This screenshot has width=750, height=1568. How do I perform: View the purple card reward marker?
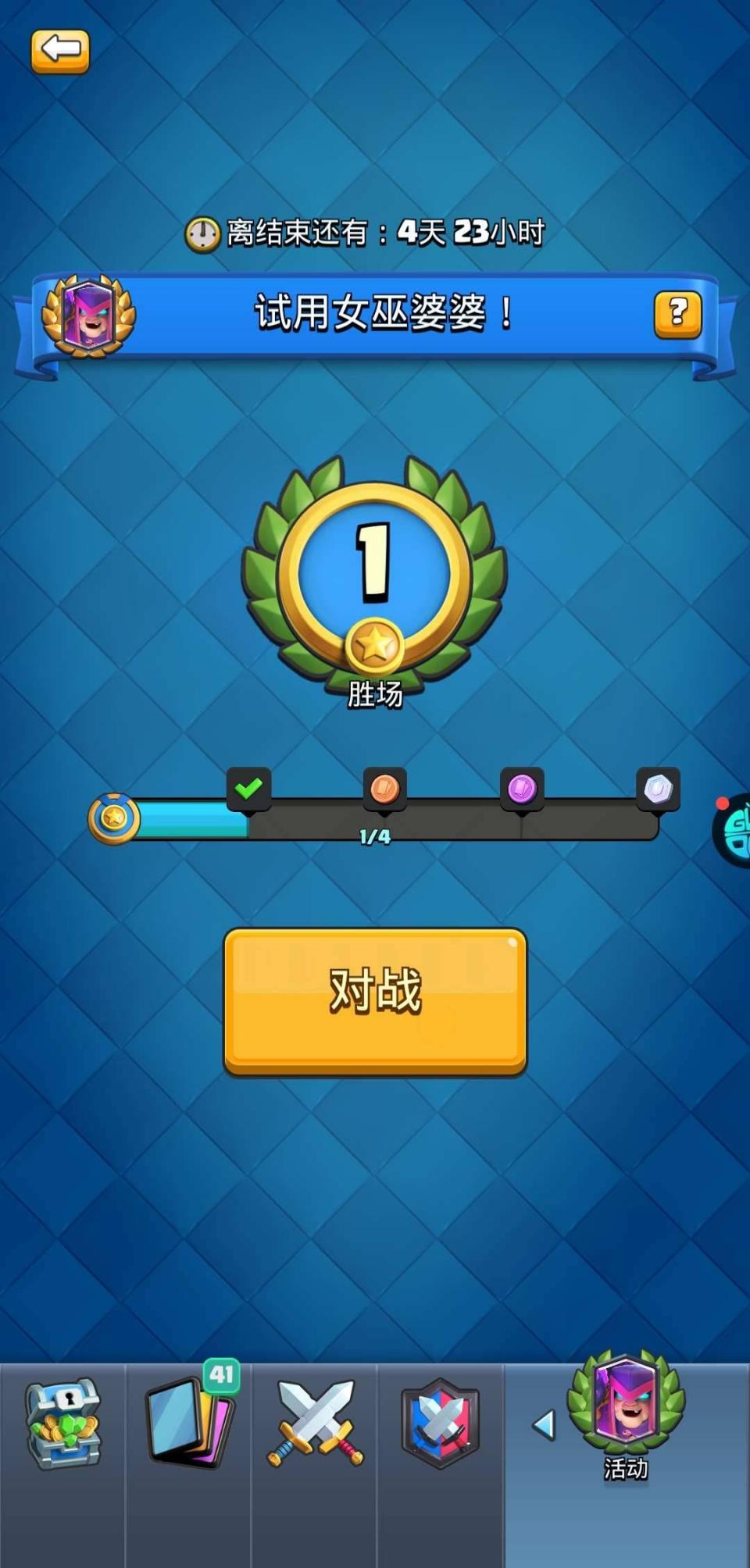click(522, 789)
